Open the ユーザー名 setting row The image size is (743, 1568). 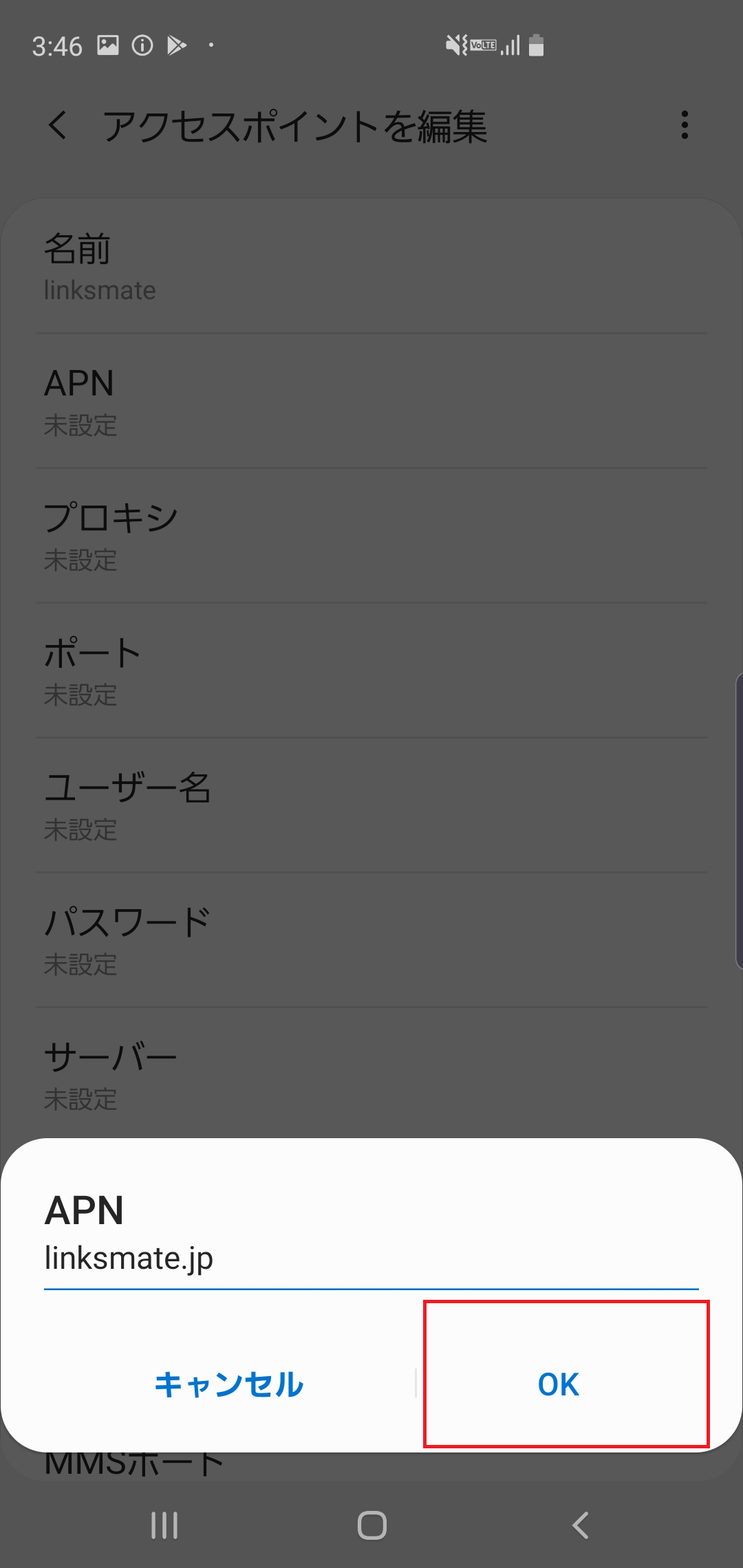pos(371,805)
